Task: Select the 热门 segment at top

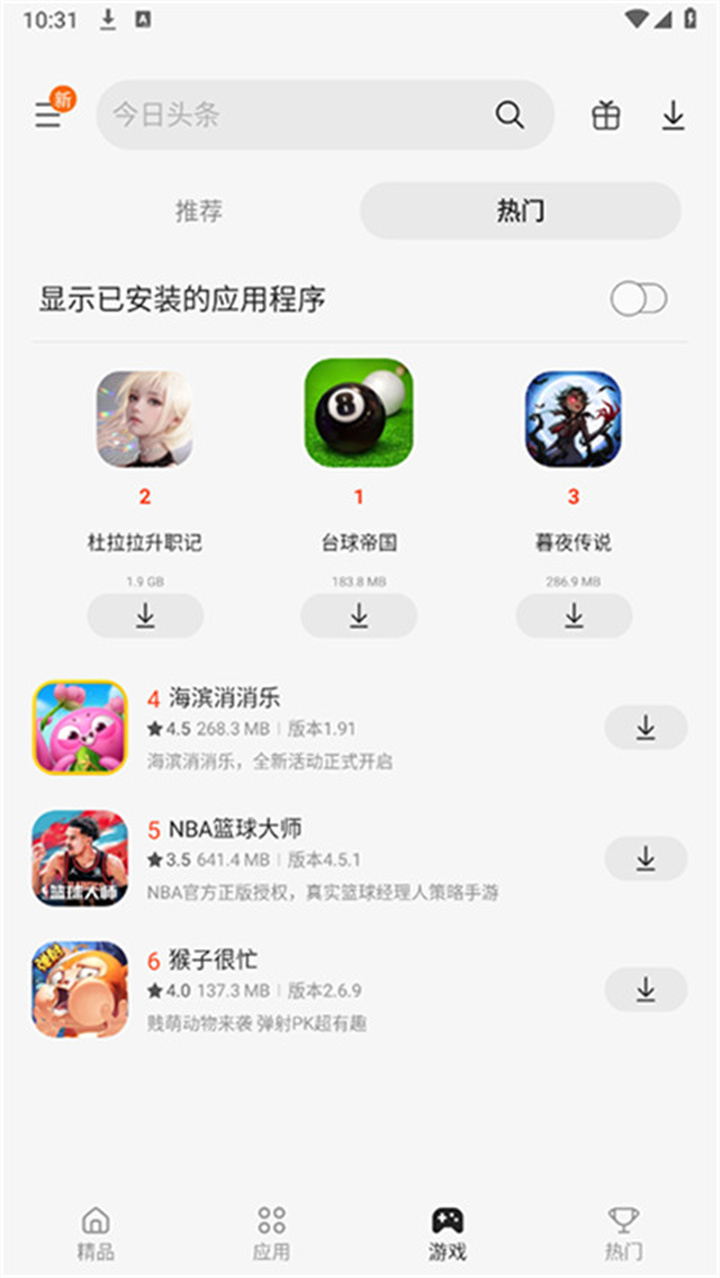Action: click(x=520, y=211)
